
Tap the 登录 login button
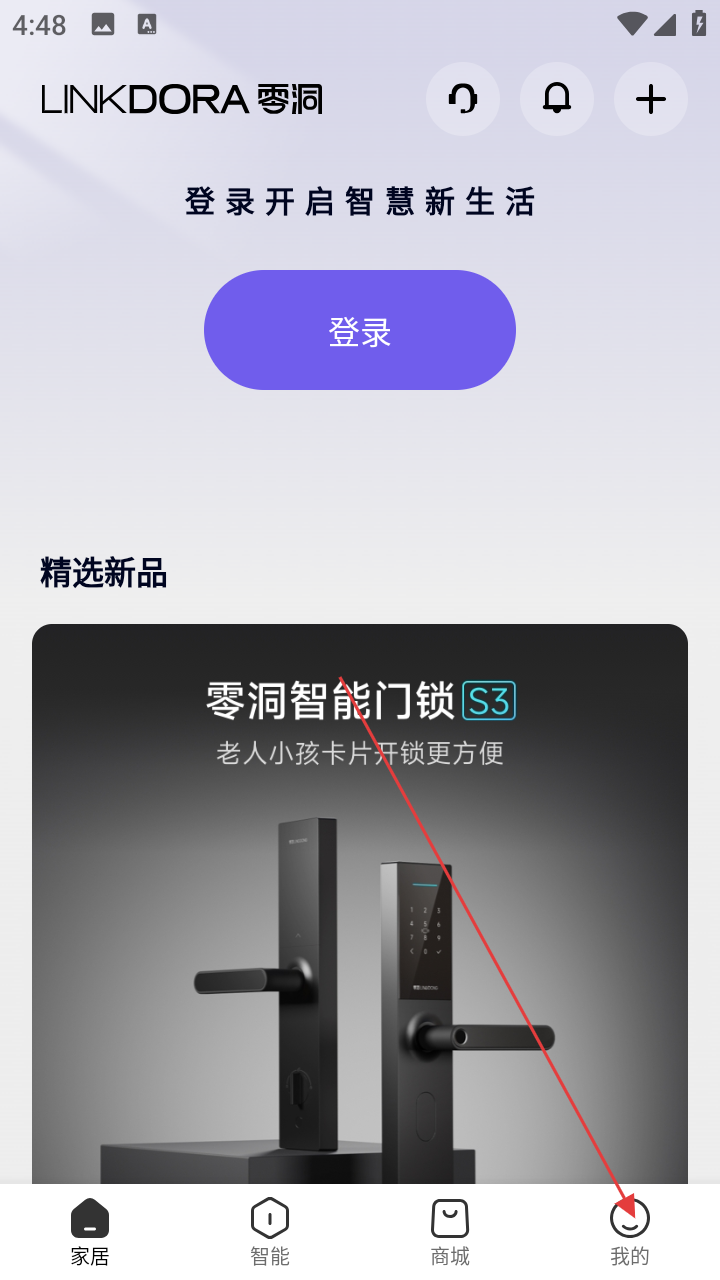pos(360,330)
